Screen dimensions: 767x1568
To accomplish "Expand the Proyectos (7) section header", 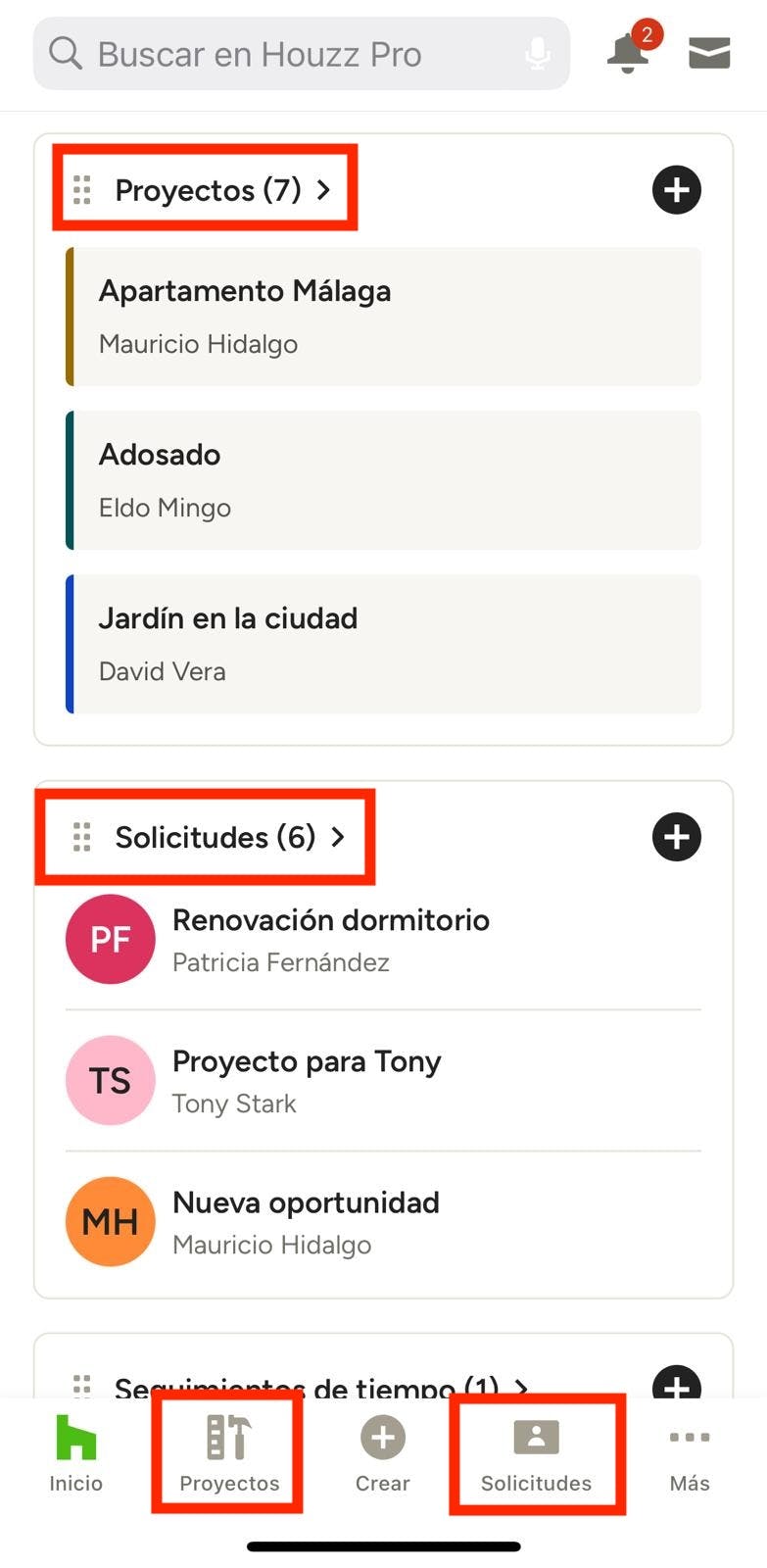I will coord(208,189).
